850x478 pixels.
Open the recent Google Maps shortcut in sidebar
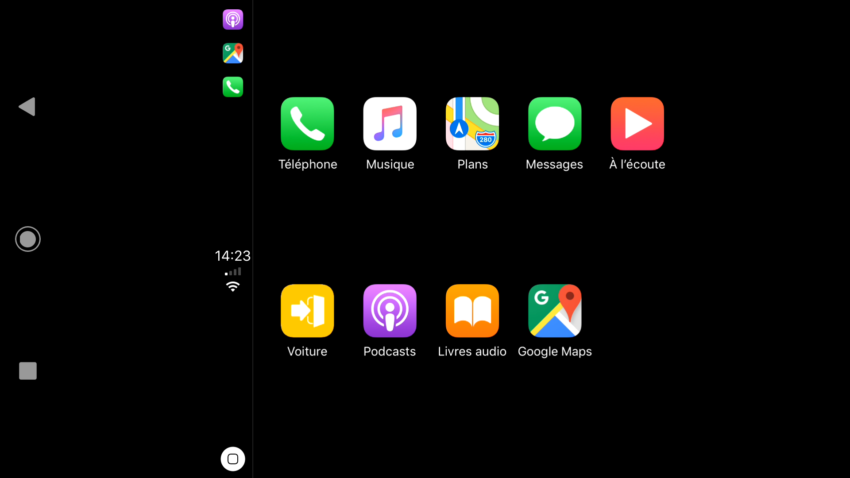pyautogui.click(x=233, y=53)
